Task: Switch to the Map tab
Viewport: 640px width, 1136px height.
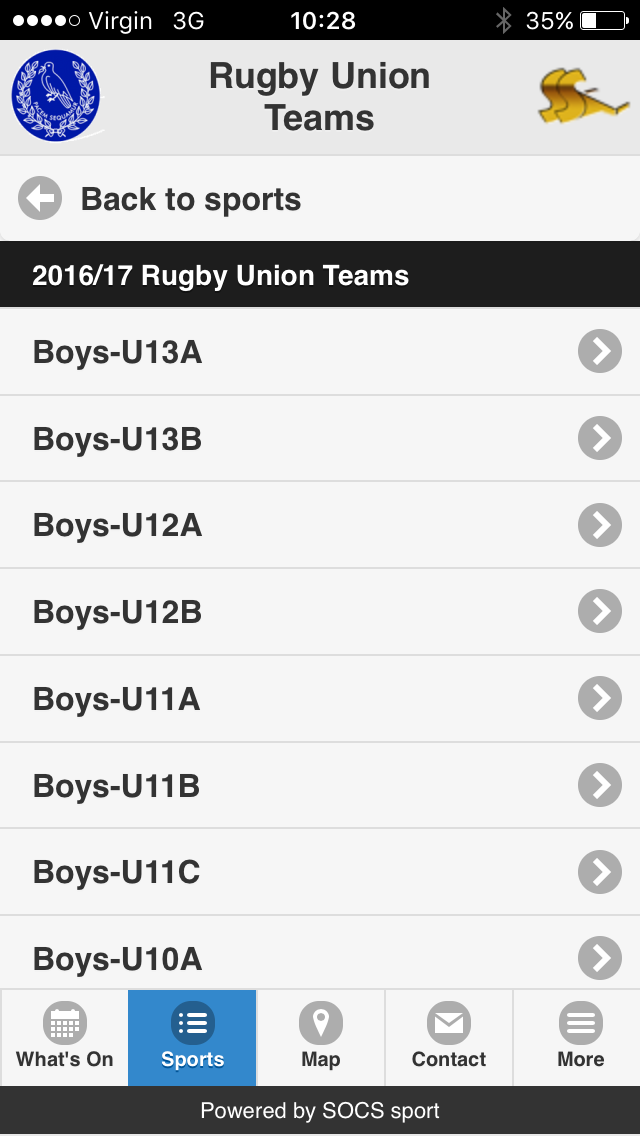Action: click(x=320, y=1037)
